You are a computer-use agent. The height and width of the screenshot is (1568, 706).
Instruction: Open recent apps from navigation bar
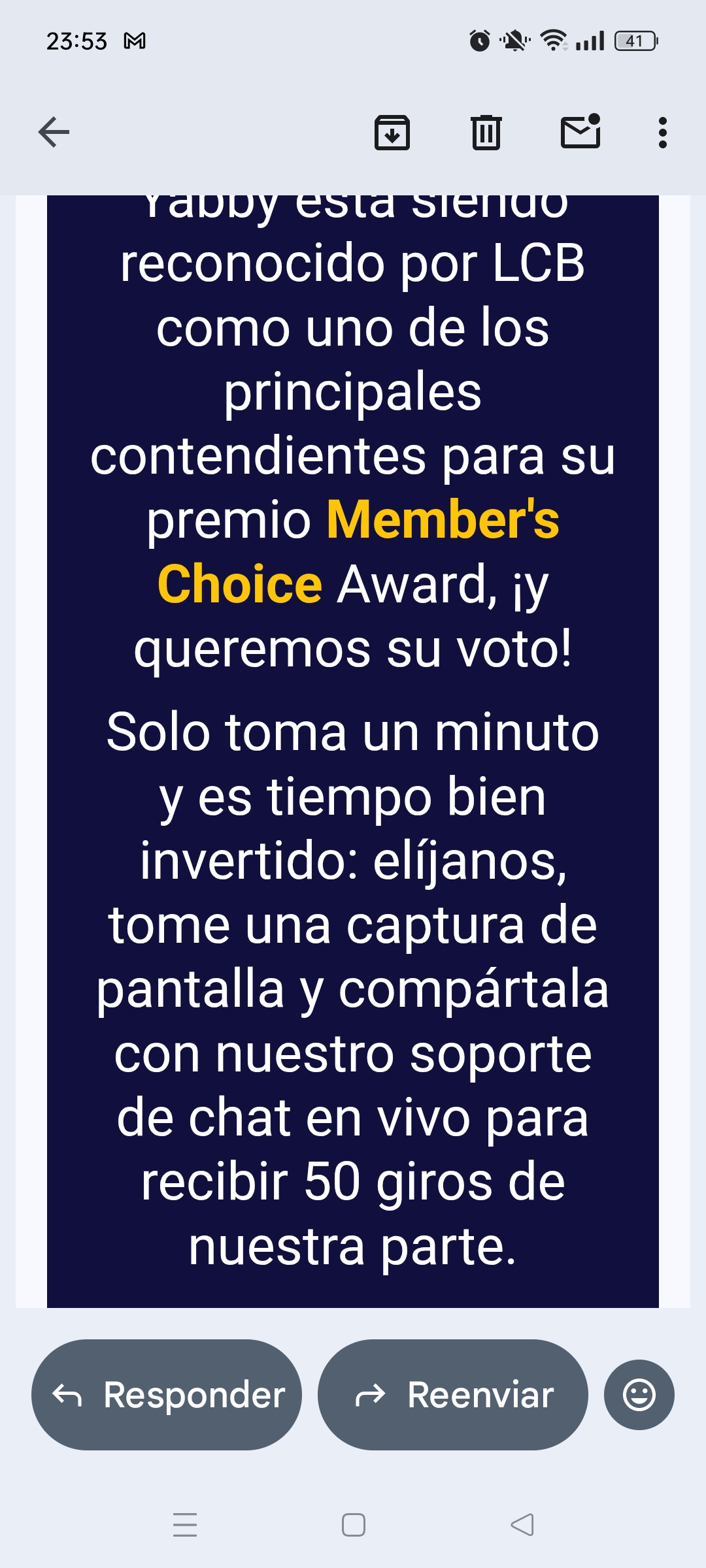click(185, 1524)
